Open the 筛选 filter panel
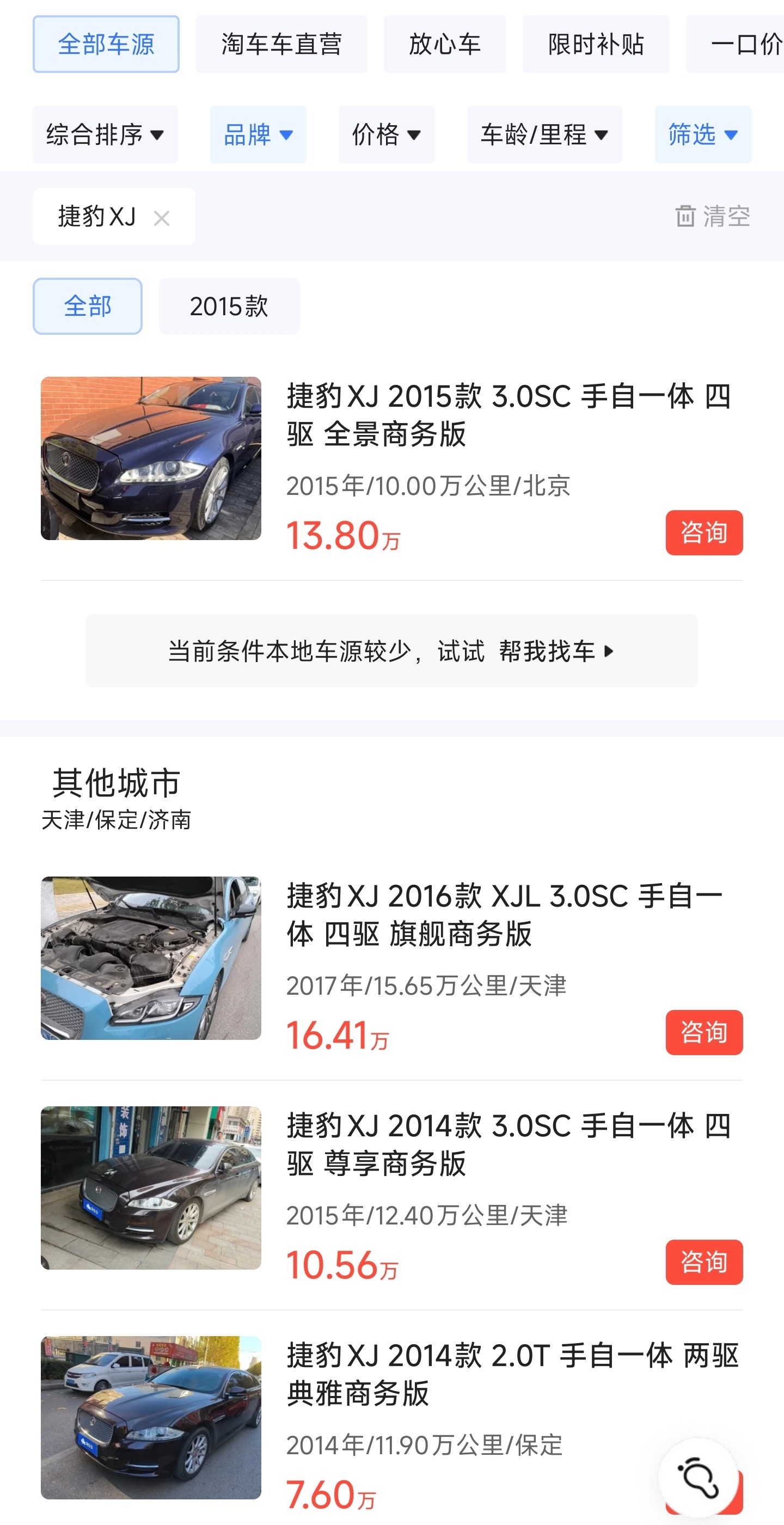Viewport: 784px width, 1525px height. tap(702, 134)
